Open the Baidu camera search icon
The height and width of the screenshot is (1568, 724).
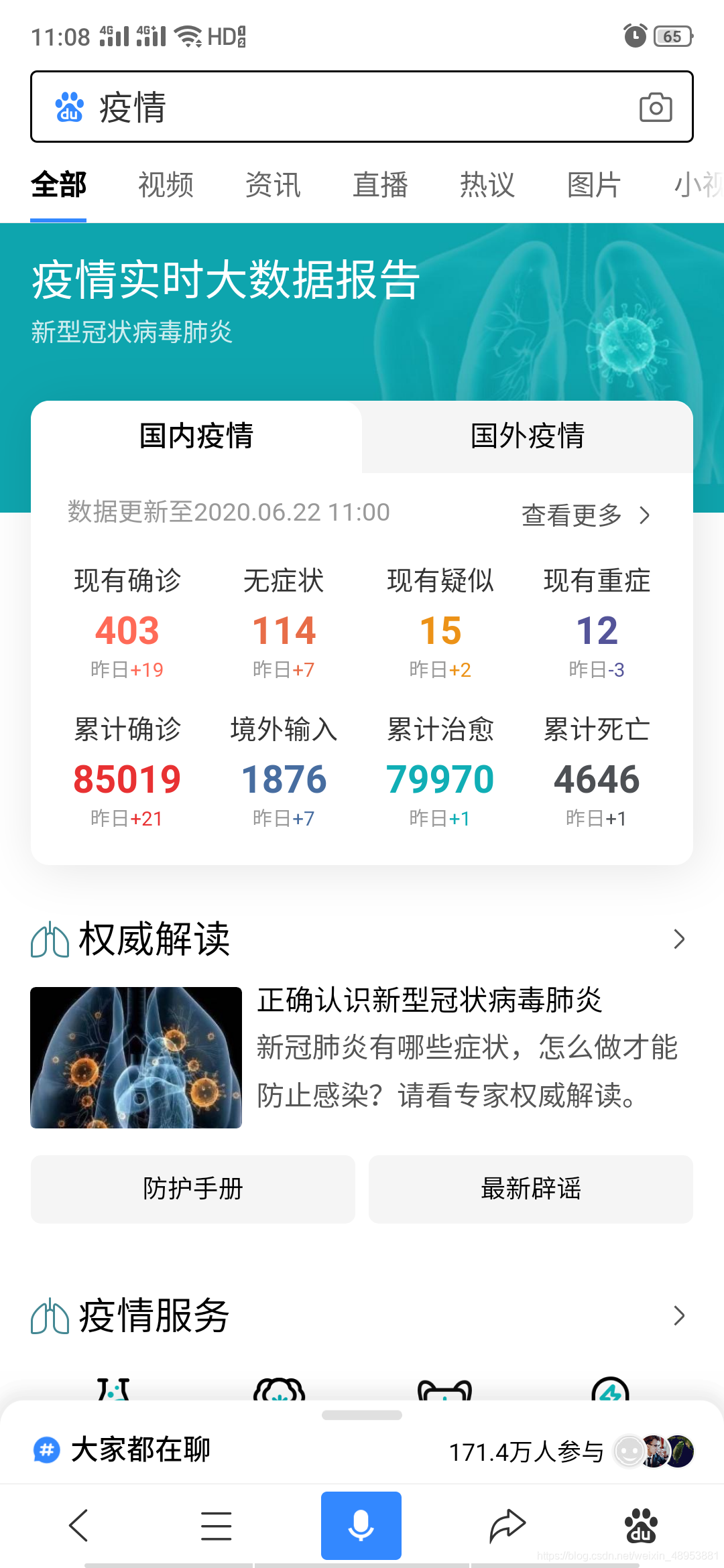[x=655, y=107]
